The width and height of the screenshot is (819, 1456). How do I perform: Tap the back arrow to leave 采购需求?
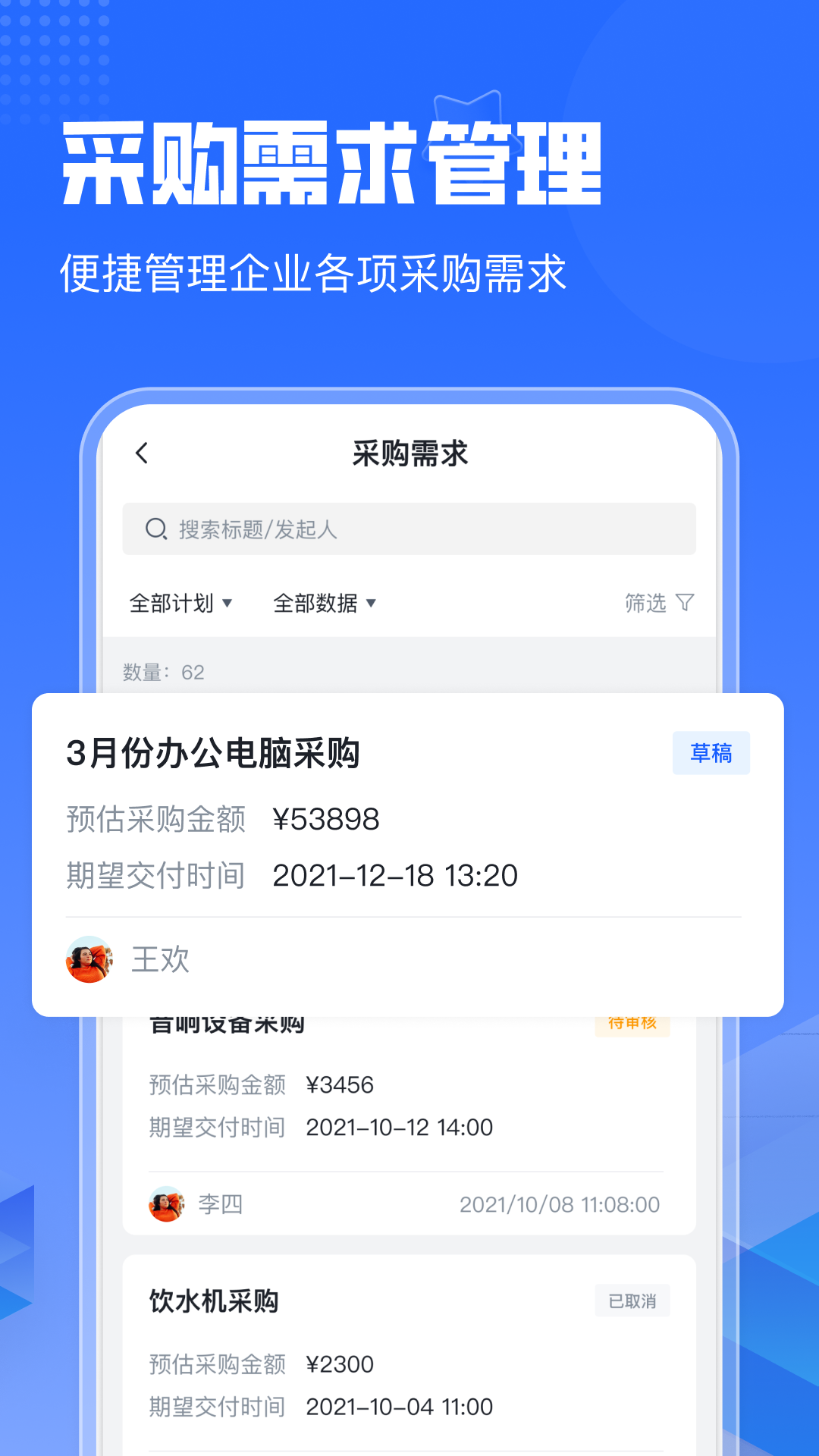(141, 453)
